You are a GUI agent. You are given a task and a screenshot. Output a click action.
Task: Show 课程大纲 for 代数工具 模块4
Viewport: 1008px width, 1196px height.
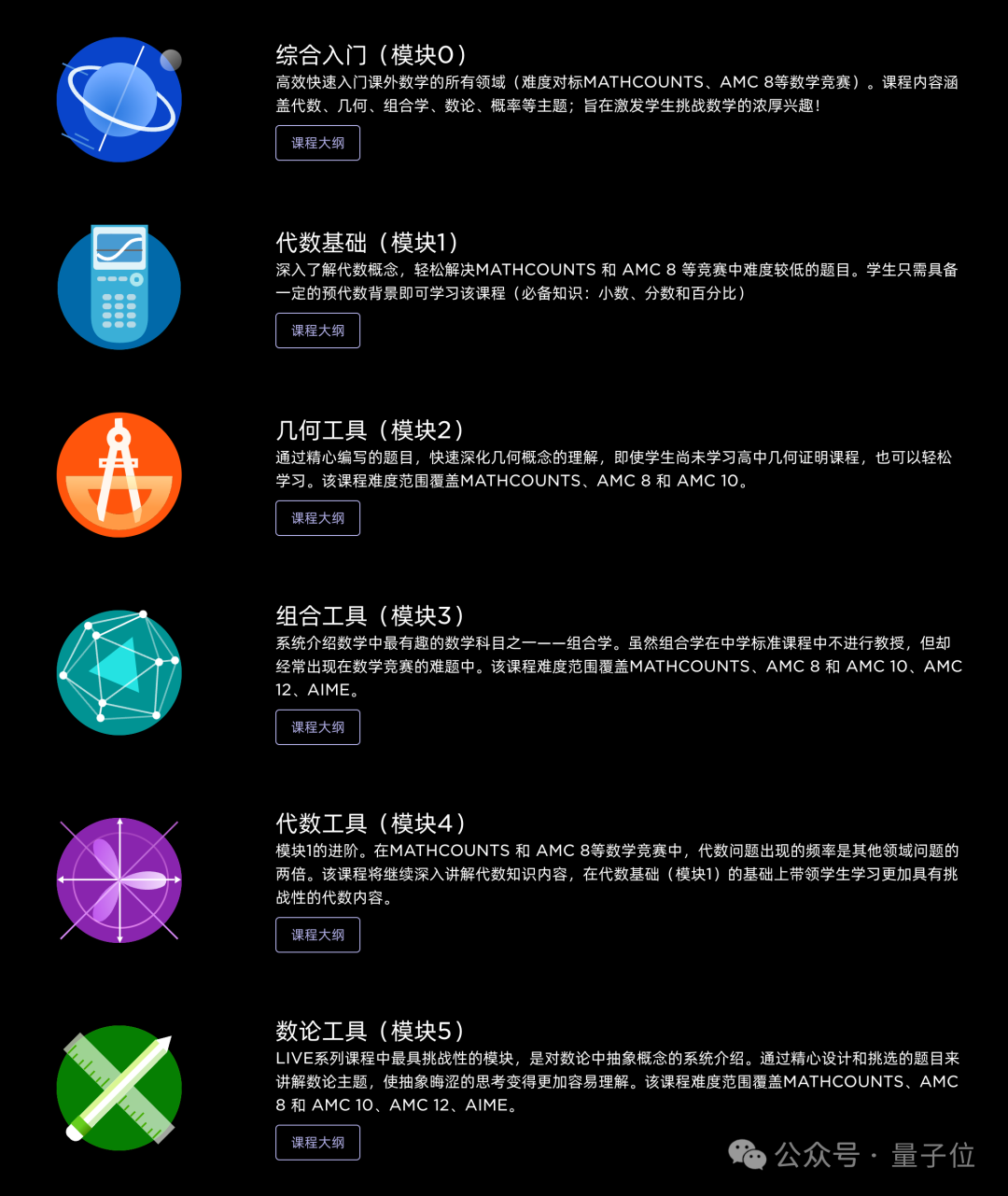317,935
